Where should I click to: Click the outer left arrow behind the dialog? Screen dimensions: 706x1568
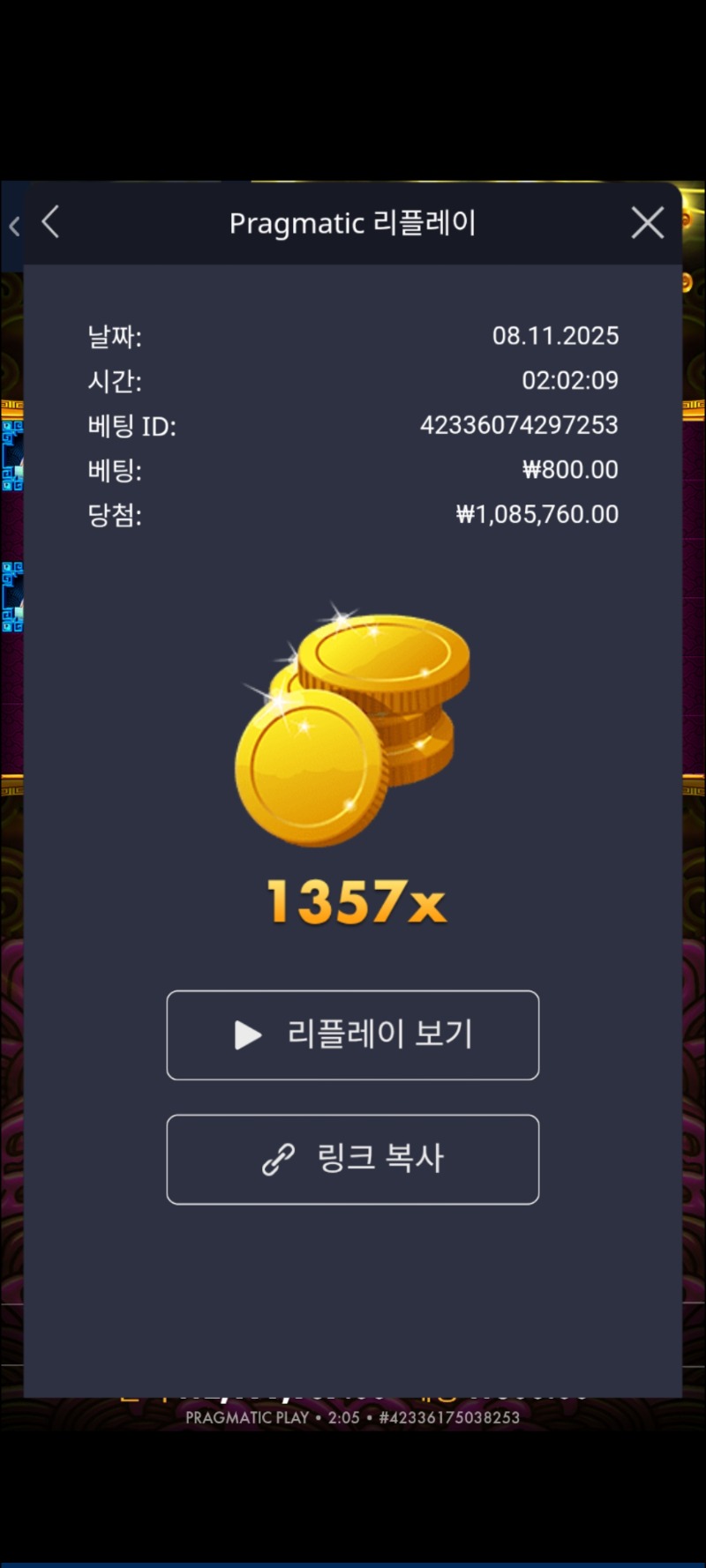pos(12,226)
